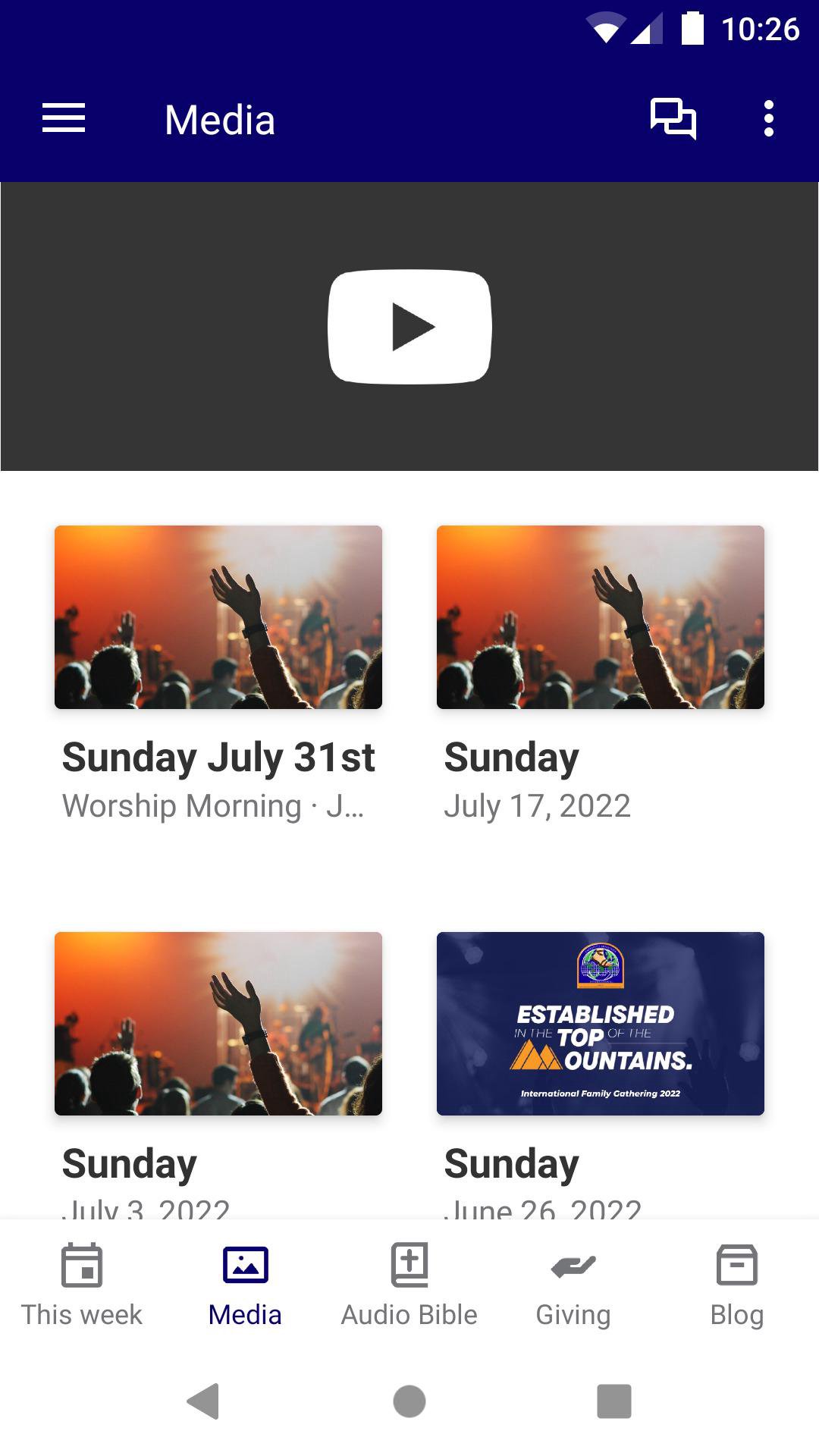Image resolution: width=819 pixels, height=1456 pixels.
Task: Tap the system back button
Action: click(x=203, y=1401)
